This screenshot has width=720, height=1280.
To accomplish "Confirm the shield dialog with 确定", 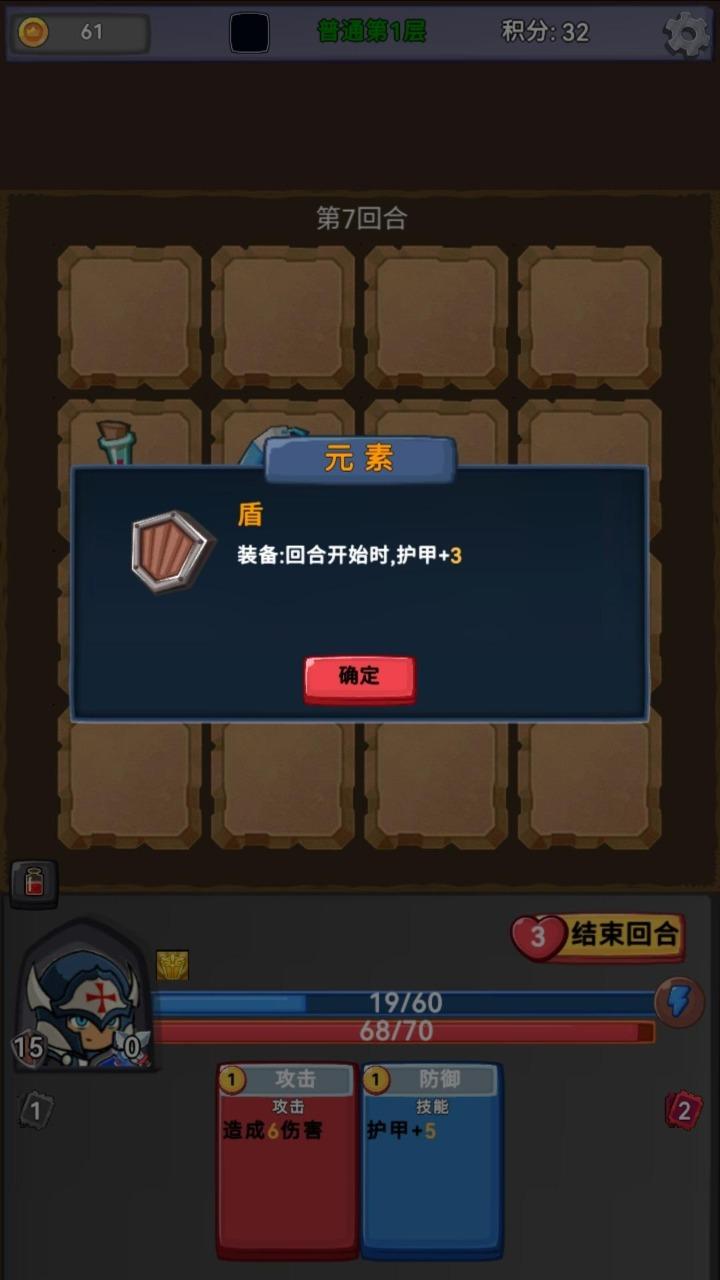I will (x=359, y=678).
